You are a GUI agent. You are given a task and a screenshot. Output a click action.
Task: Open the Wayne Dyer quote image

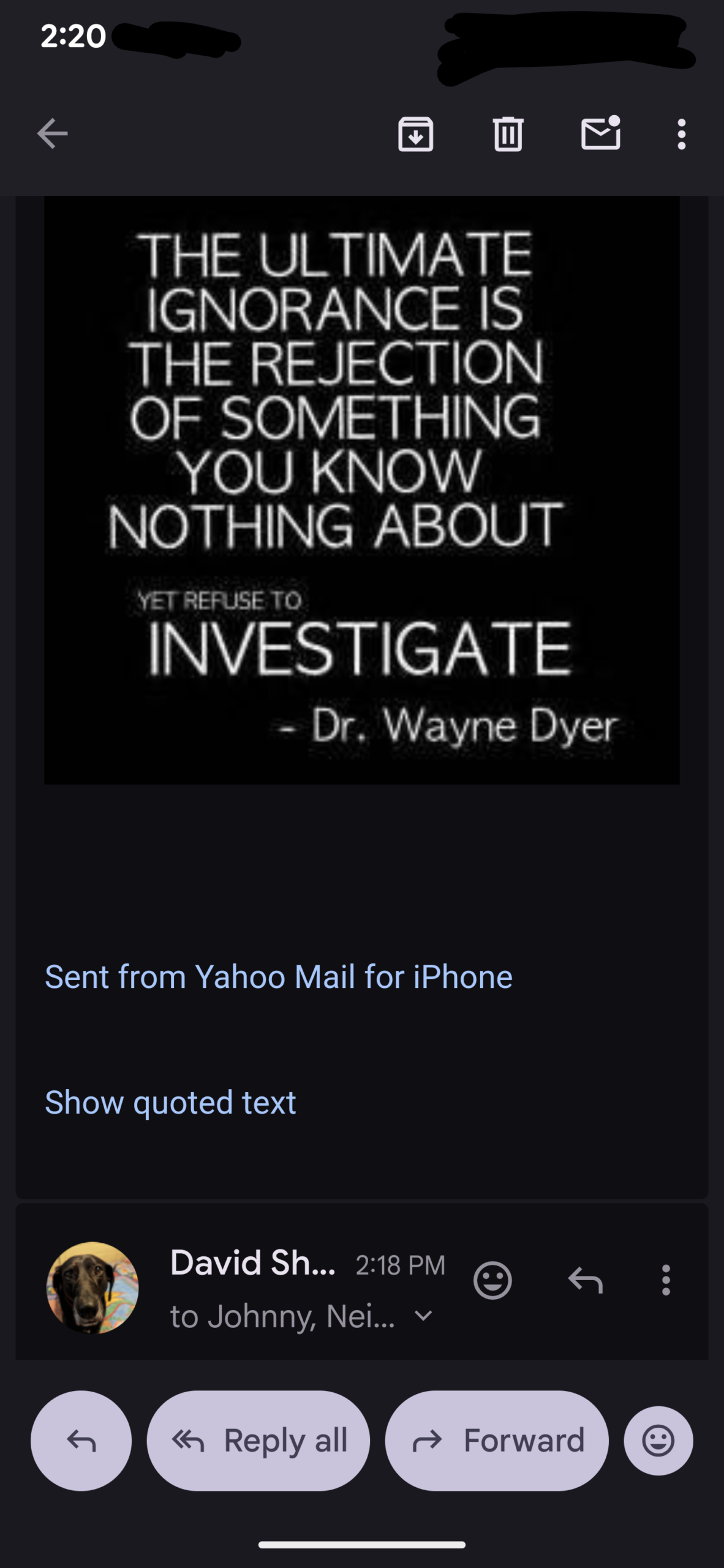click(x=361, y=490)
